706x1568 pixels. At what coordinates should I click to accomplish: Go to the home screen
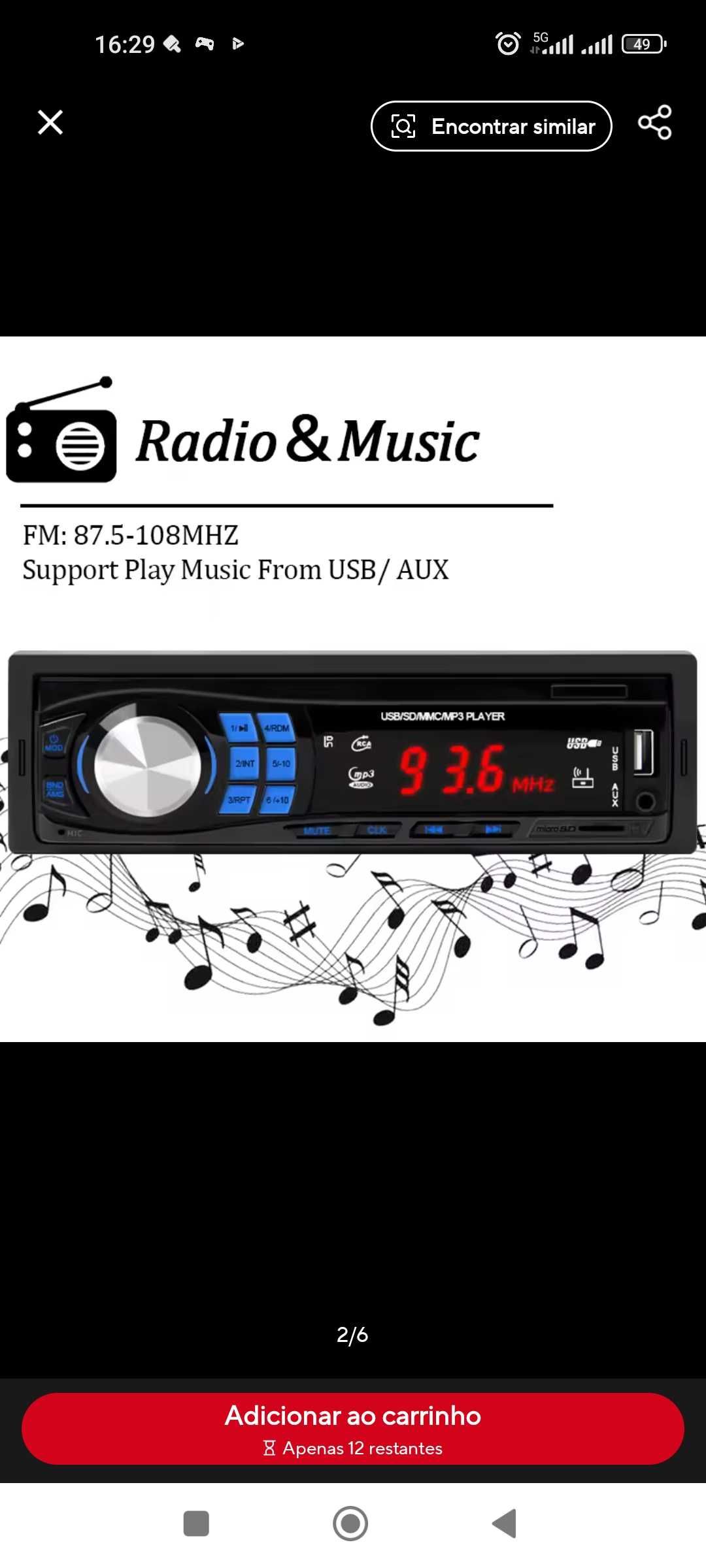click(x=351, y=1524)
